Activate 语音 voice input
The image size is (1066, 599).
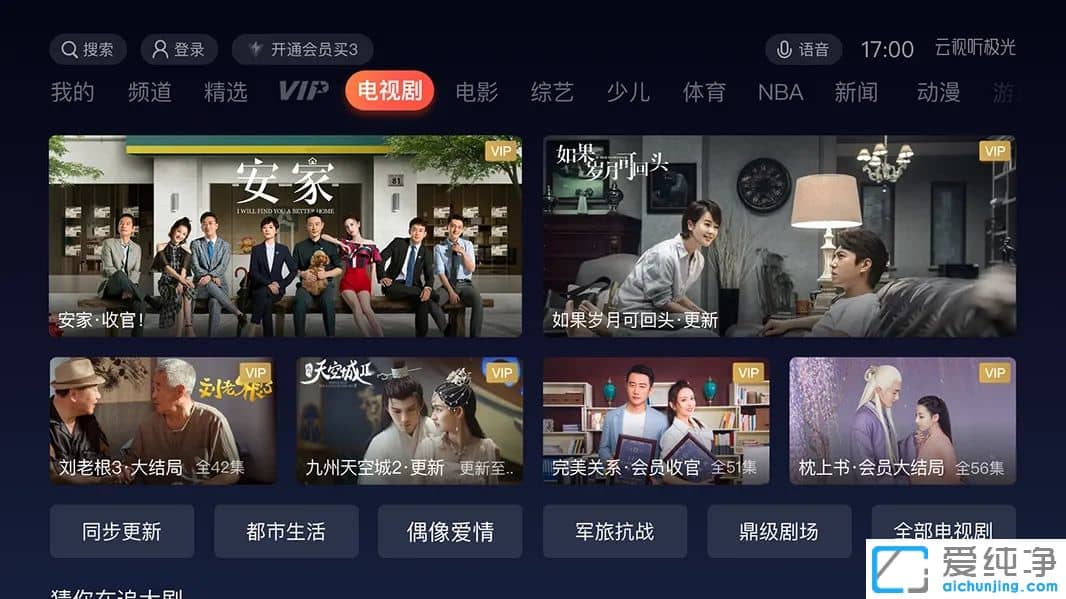point(804,49)
